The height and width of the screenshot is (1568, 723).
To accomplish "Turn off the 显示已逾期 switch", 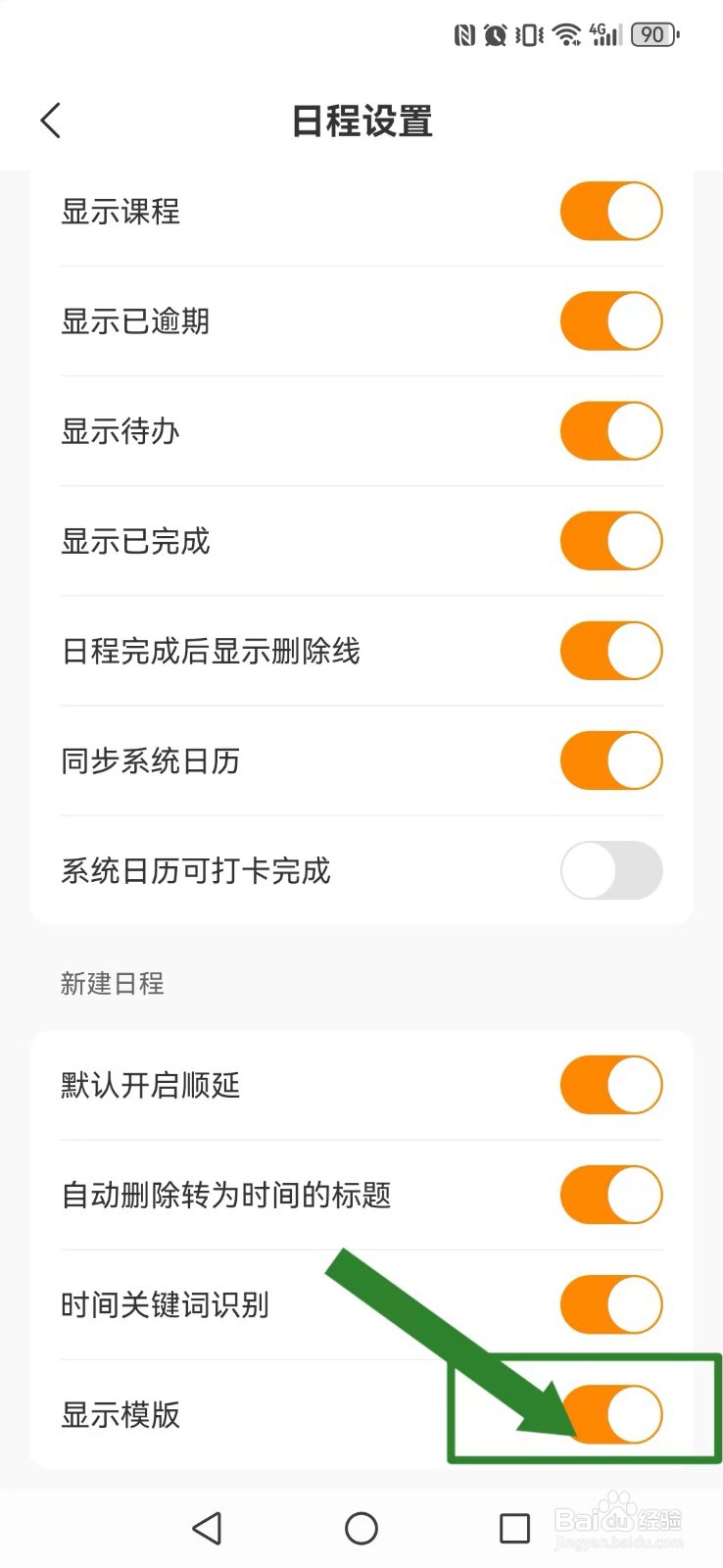I will (x=610, y=320).
